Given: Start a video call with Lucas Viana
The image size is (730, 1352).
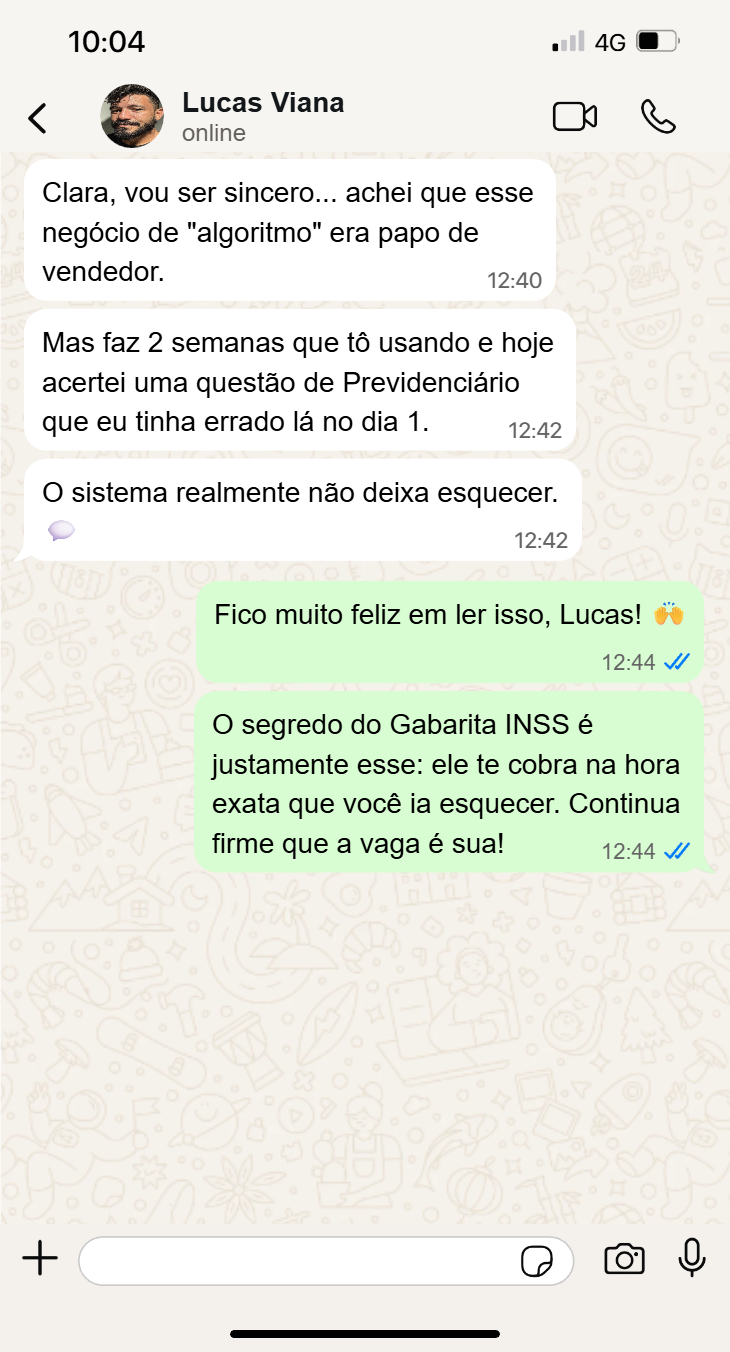Looking at the screenshot, I should click(x=574, y=116).
